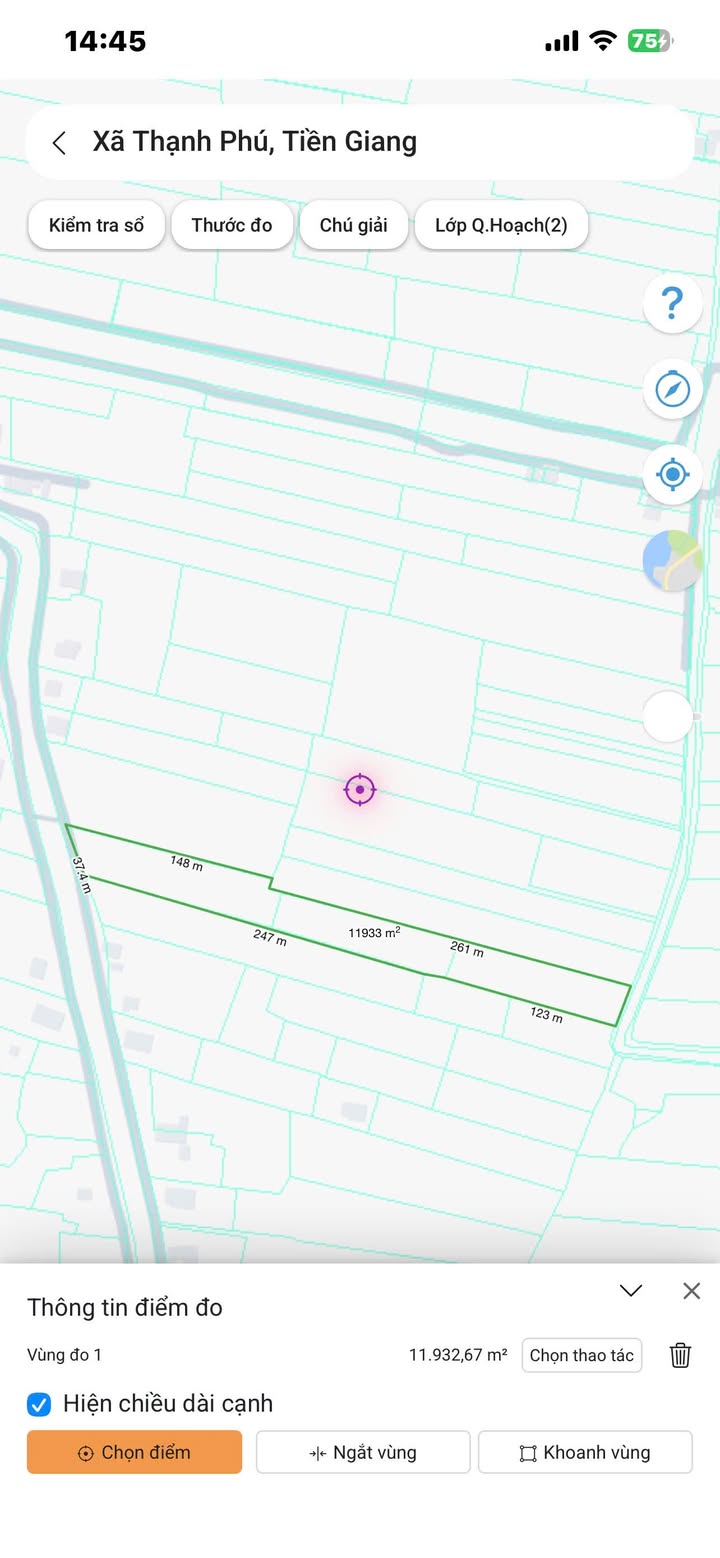Switch map type via the map thumbnail
Screen dimensions: 720x1558
pos(672,560)
